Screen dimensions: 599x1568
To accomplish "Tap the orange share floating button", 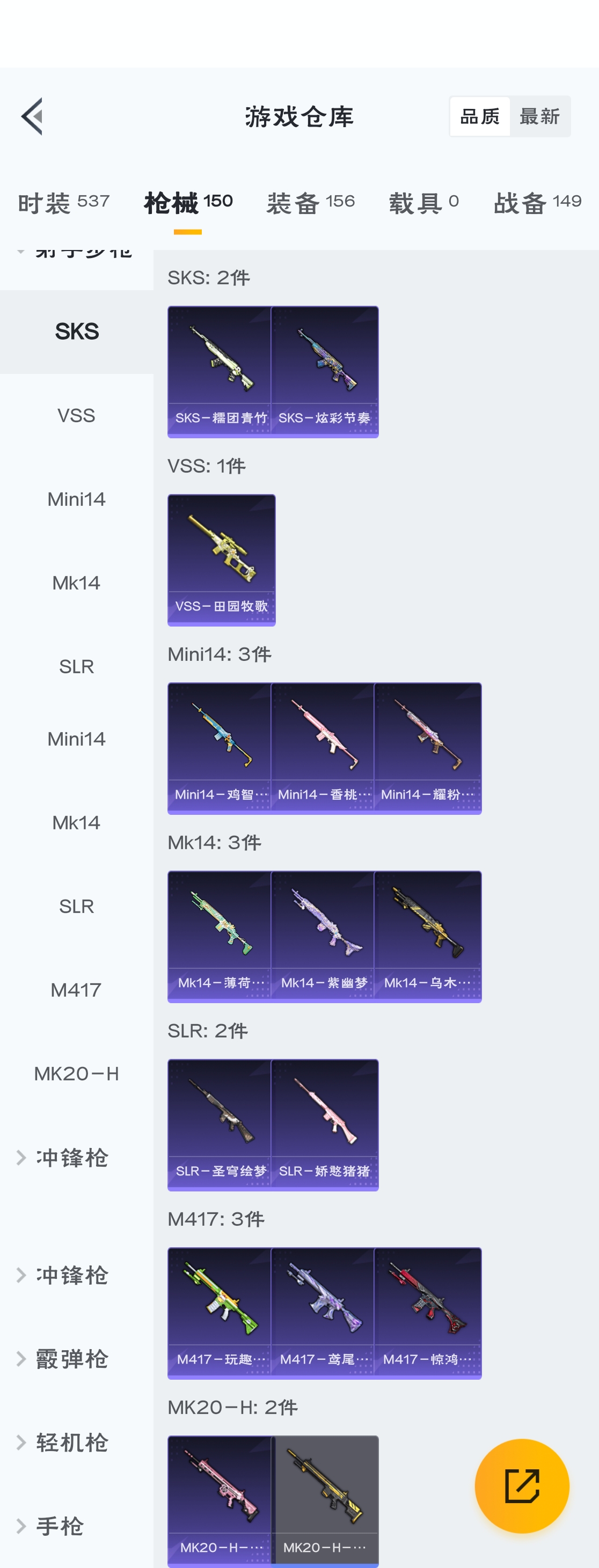I will [x=522, y=1486].
